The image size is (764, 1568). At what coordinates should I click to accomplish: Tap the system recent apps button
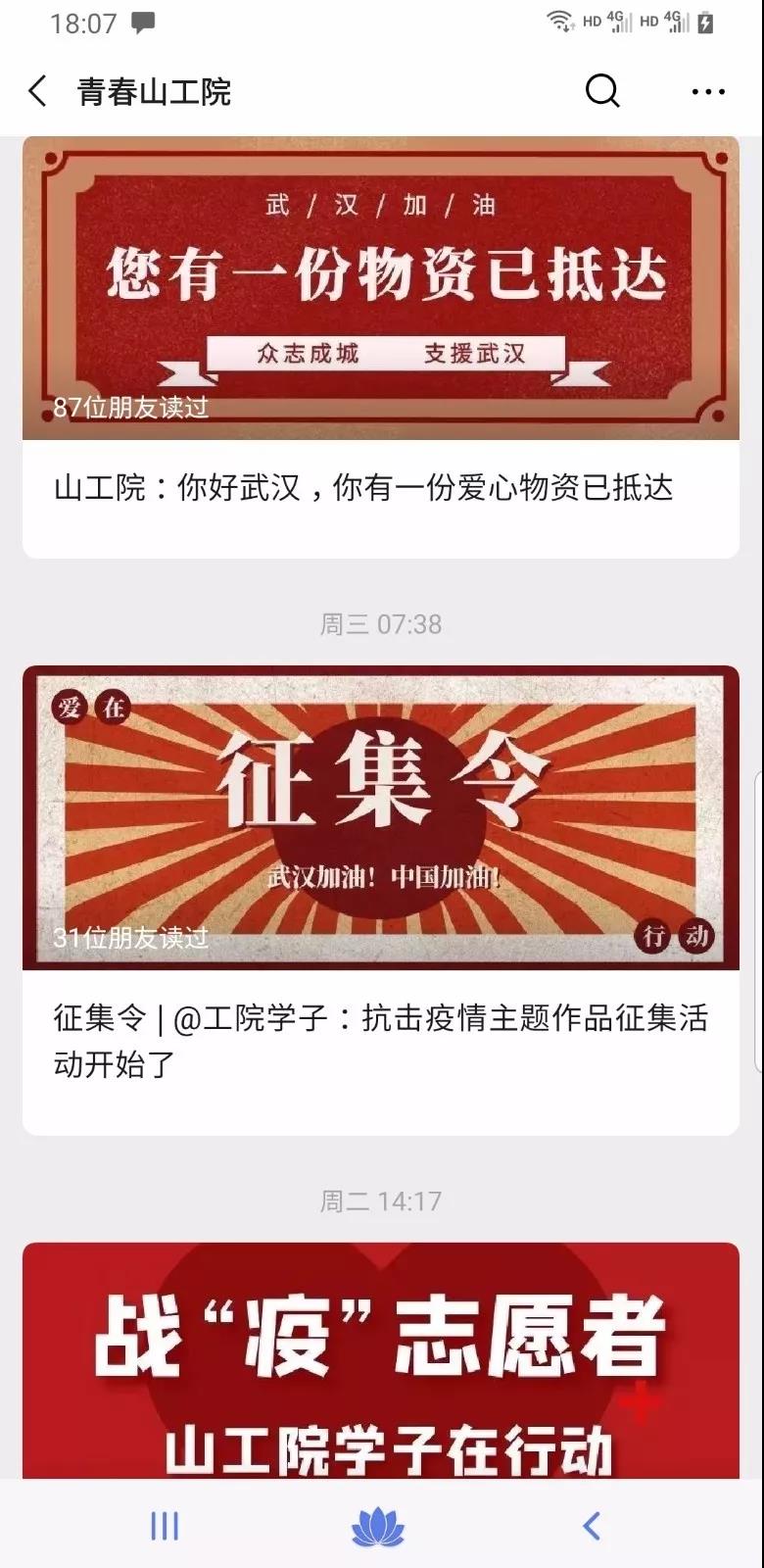point(164,1526)
